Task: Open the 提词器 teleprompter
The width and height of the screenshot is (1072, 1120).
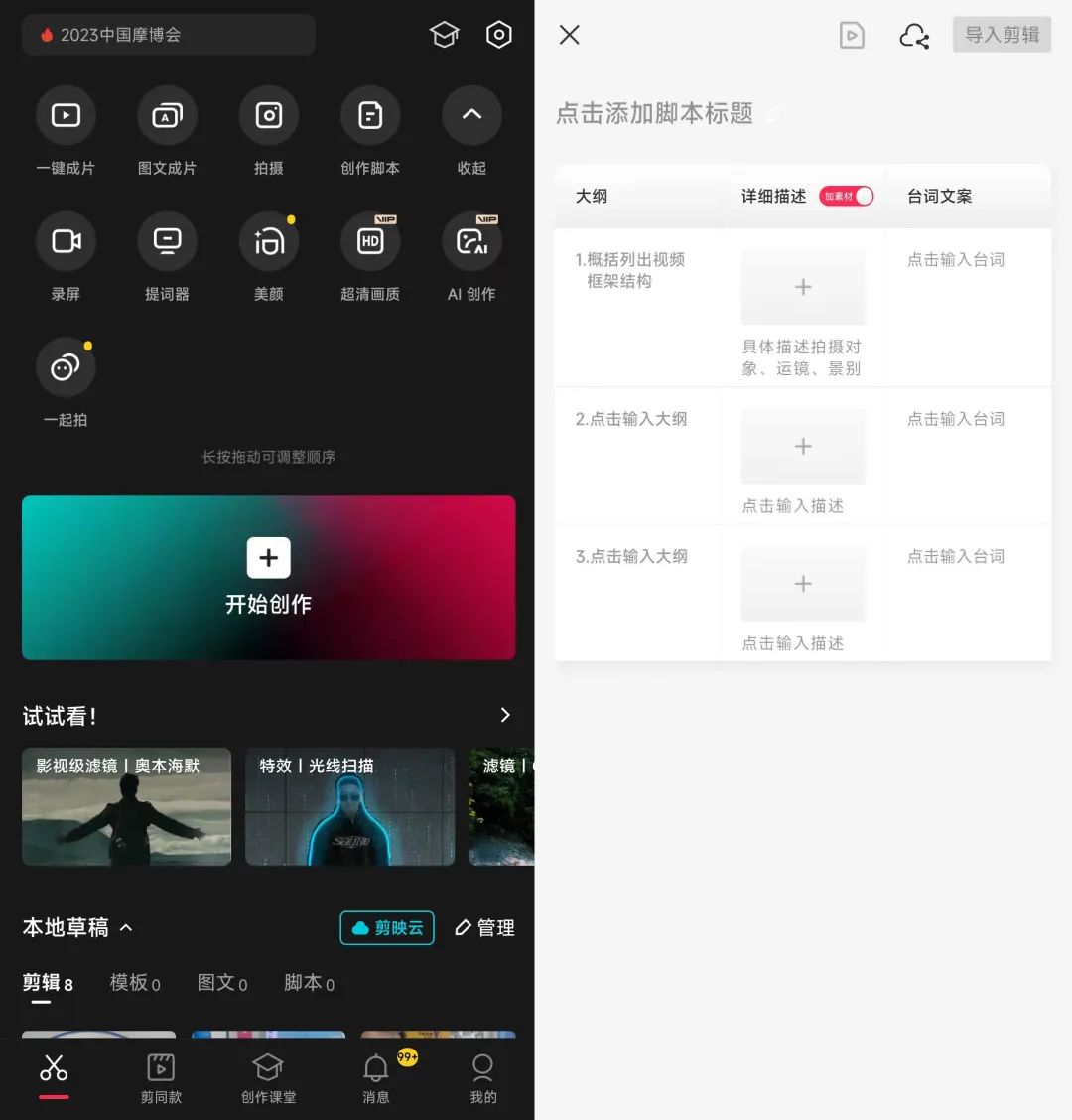Action: pos(167,241)
